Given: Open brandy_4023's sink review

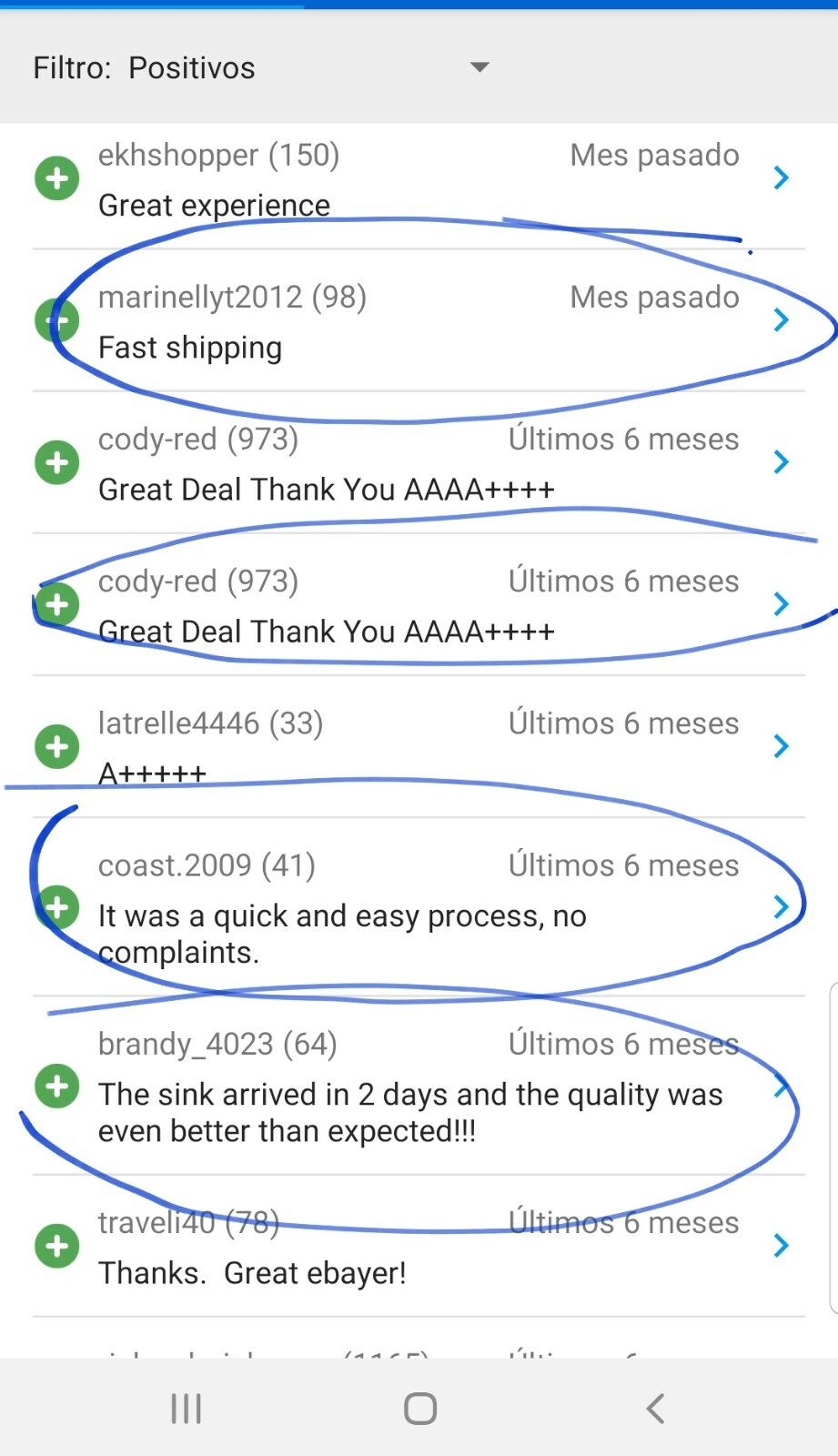Looking at the screenshot, I should 419,1086.
